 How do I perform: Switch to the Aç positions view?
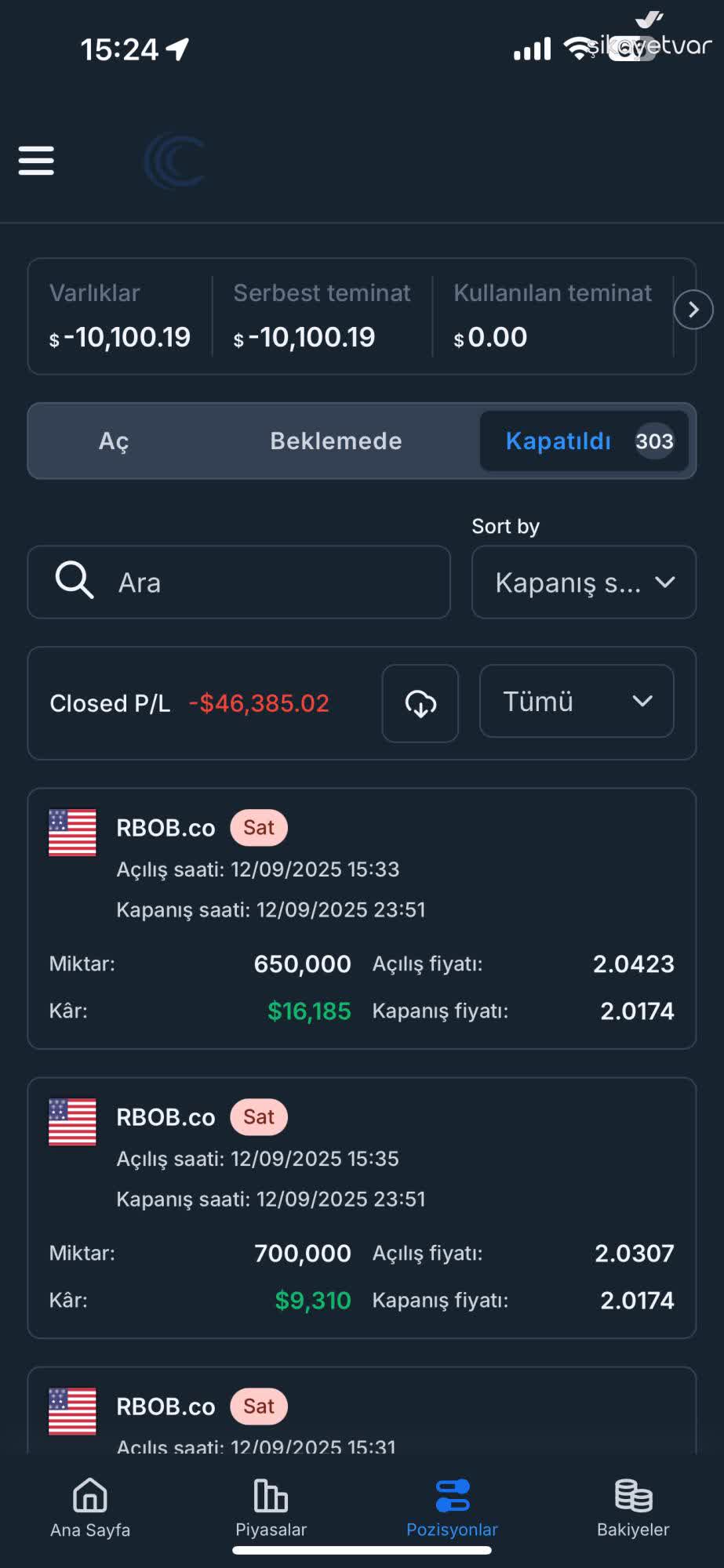pos(114,441)
